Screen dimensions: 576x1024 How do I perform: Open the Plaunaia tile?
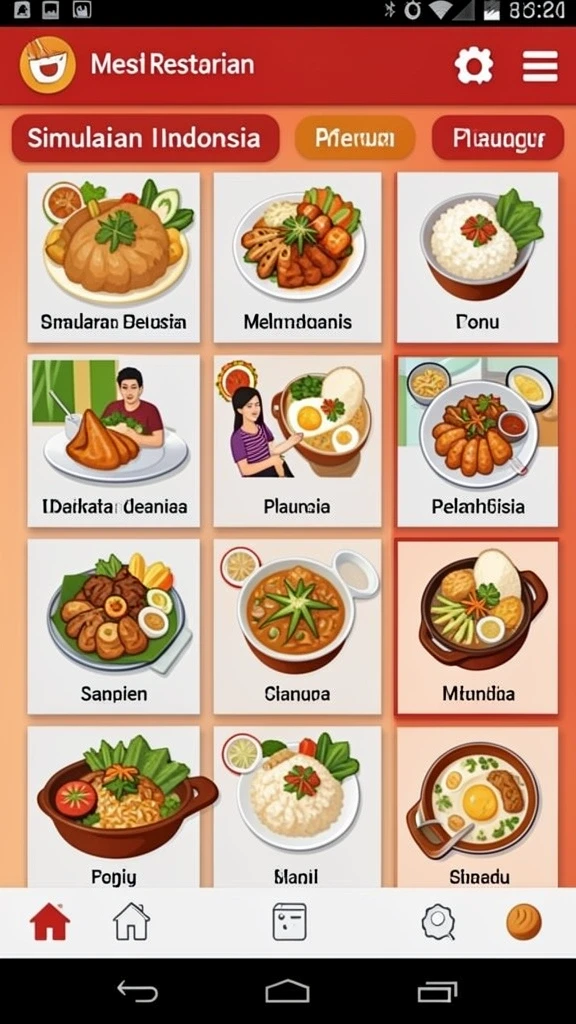(297, 441)
